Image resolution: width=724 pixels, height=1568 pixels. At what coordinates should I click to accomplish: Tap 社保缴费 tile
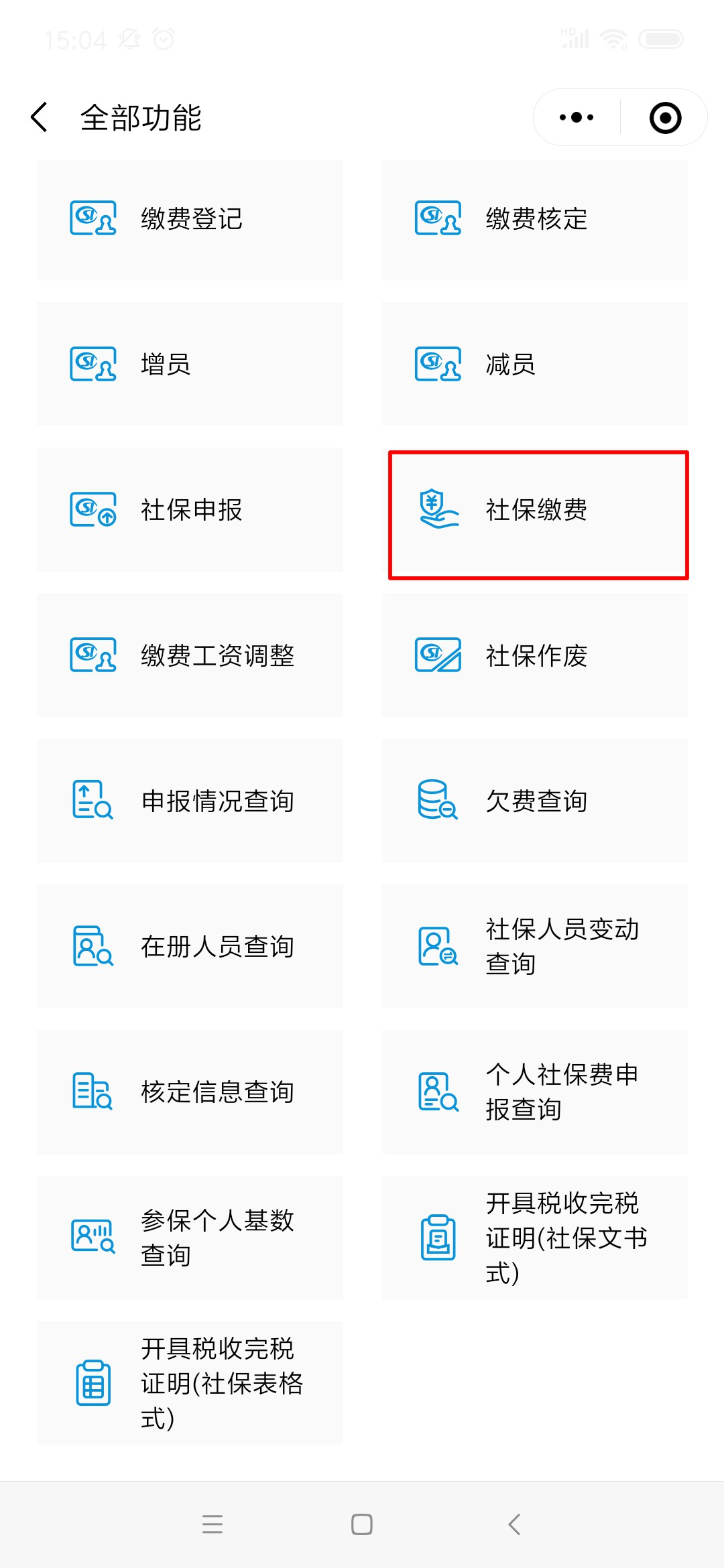click(x=538, y=513)
